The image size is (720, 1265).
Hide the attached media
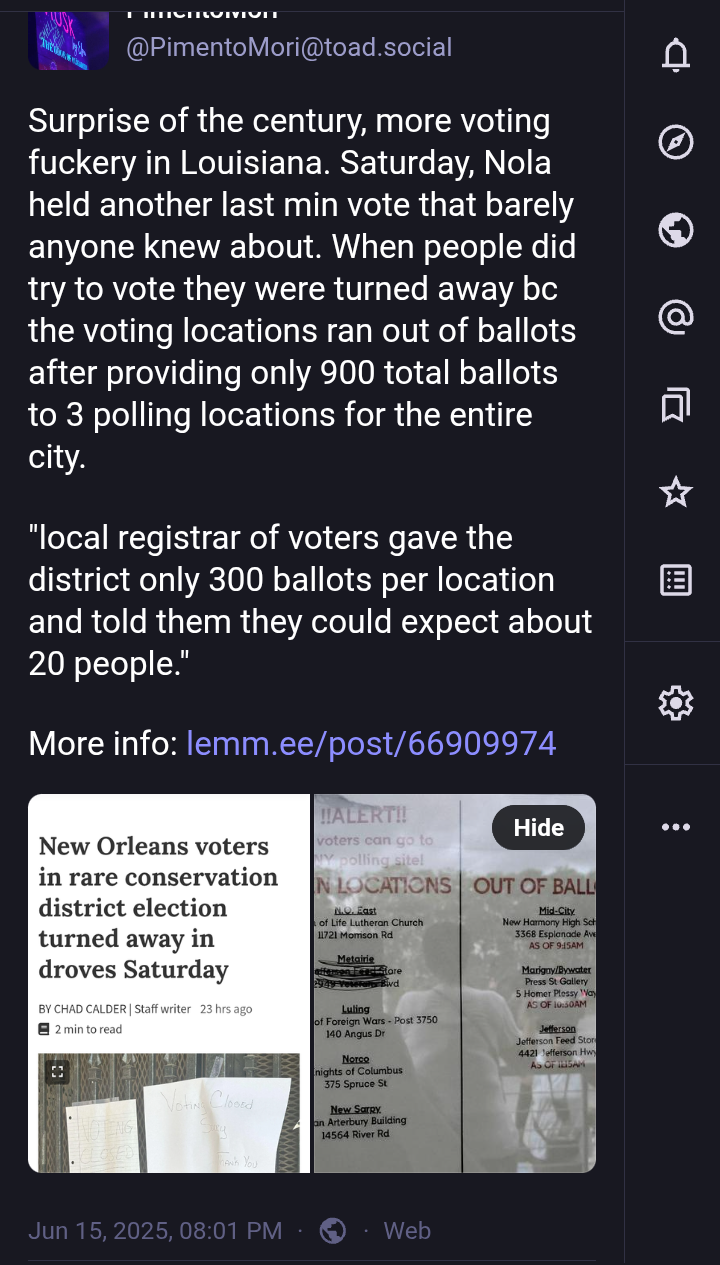(538, 828)
